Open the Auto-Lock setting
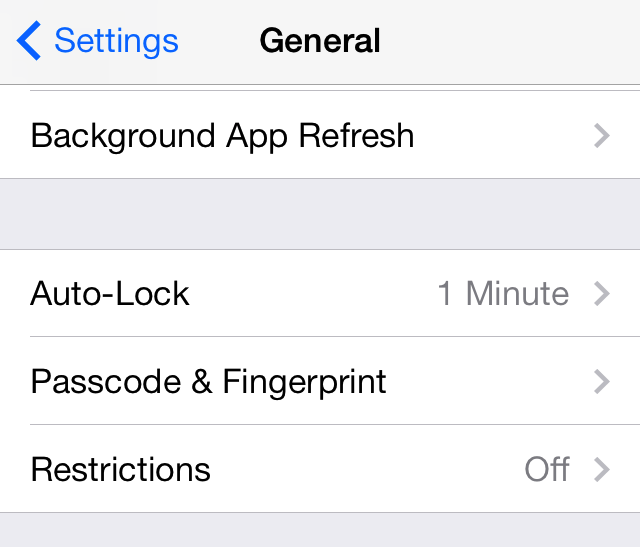The height and width of the screenshot is (547, 640). click(x=320, y=294)
